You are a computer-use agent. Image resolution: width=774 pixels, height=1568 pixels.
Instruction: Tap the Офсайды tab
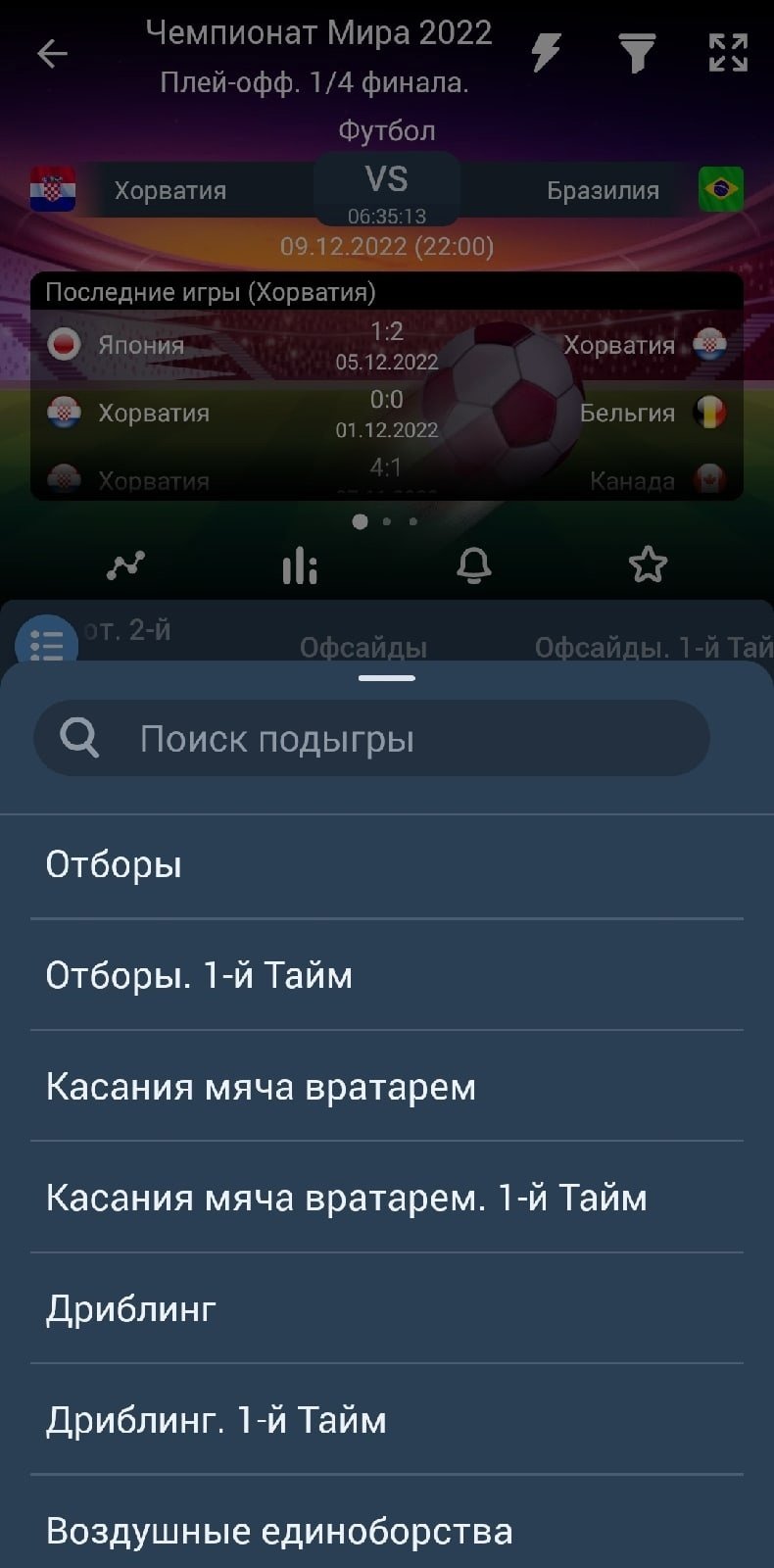(363, 647)
